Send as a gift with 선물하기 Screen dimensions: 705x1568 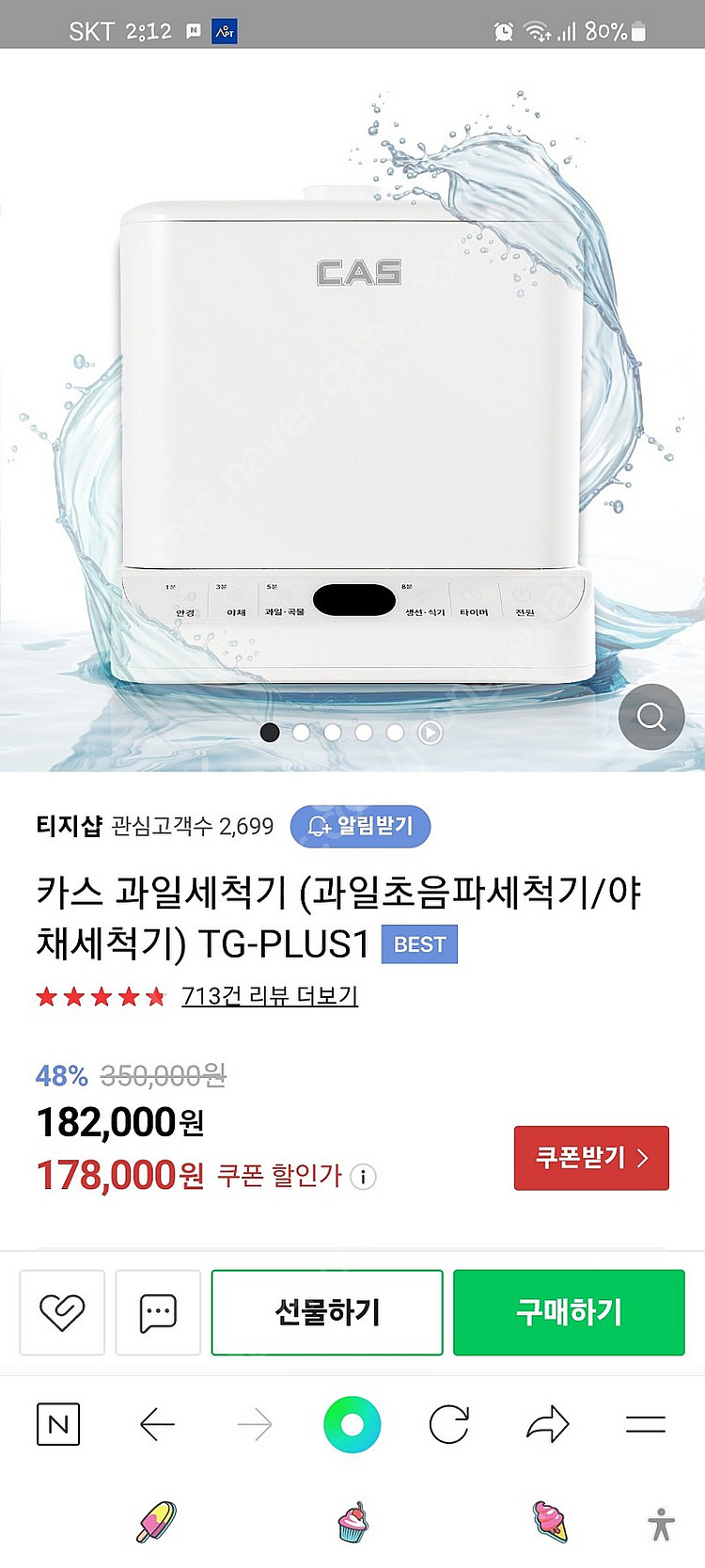point(327,1312)
